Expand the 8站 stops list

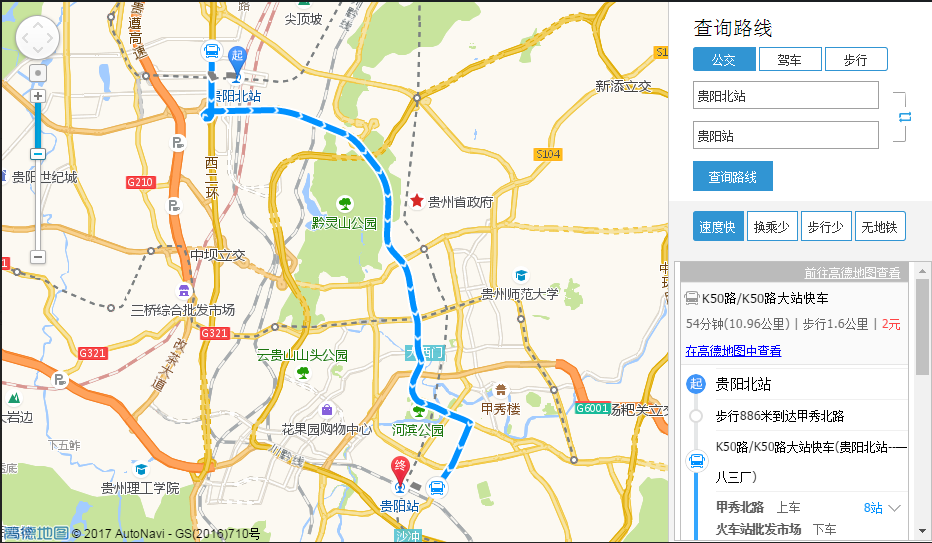(882, 508)
